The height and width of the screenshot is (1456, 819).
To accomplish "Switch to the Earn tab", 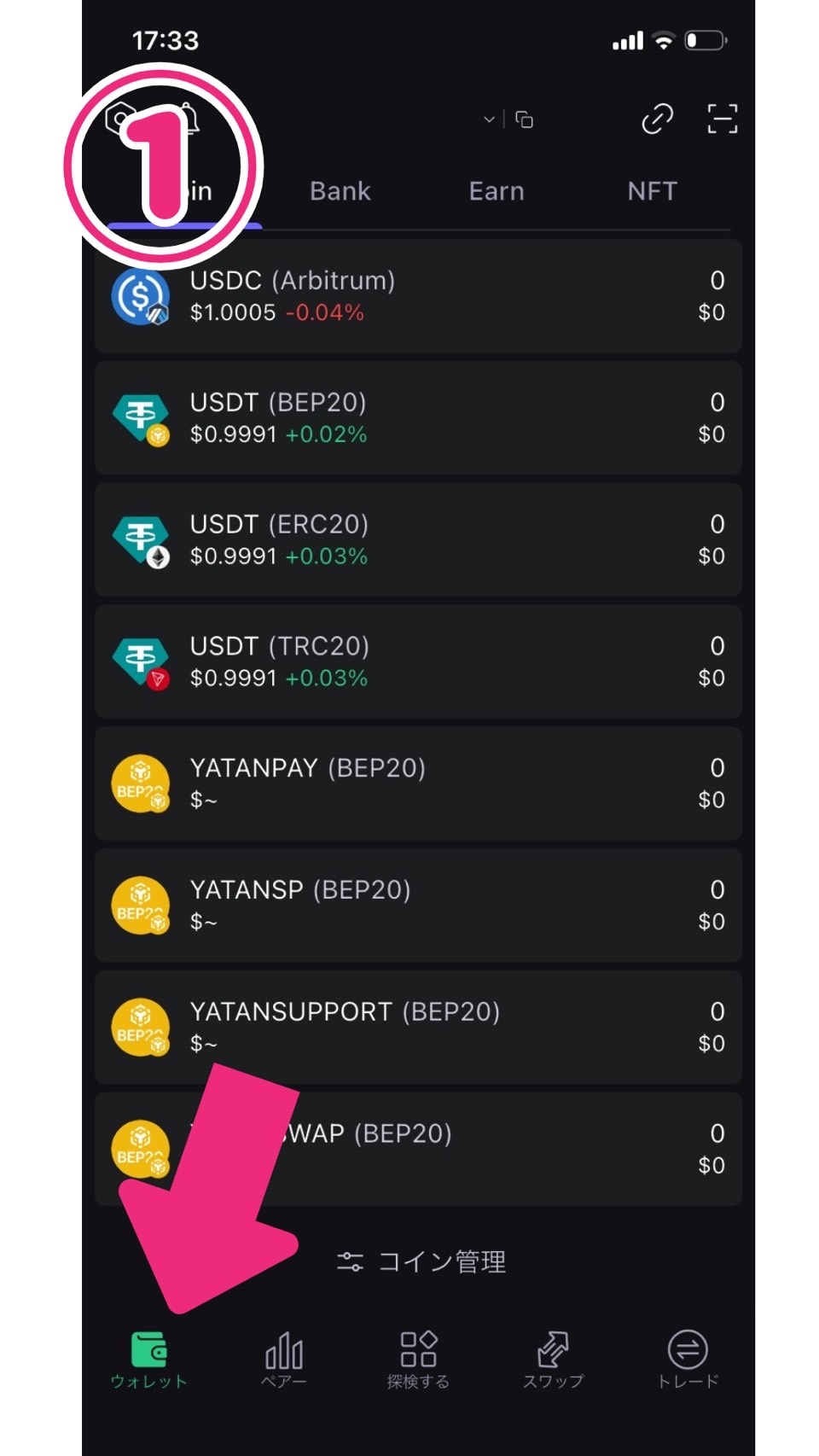I will pyautogui.click(x=496, y=191).
